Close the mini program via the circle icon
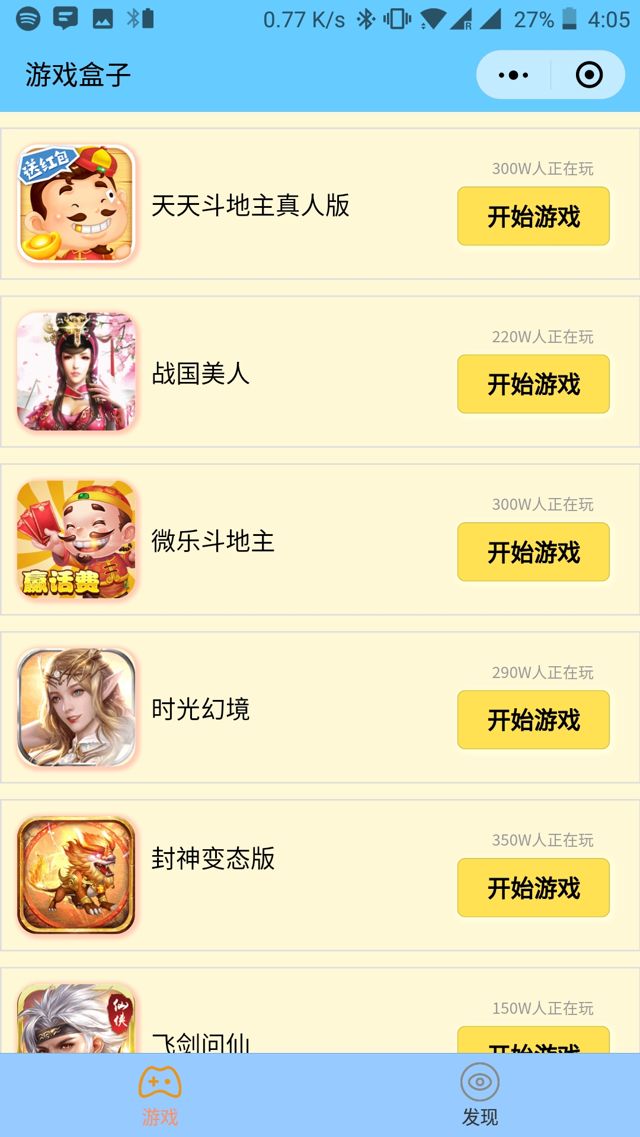 [x=589, y=75]
